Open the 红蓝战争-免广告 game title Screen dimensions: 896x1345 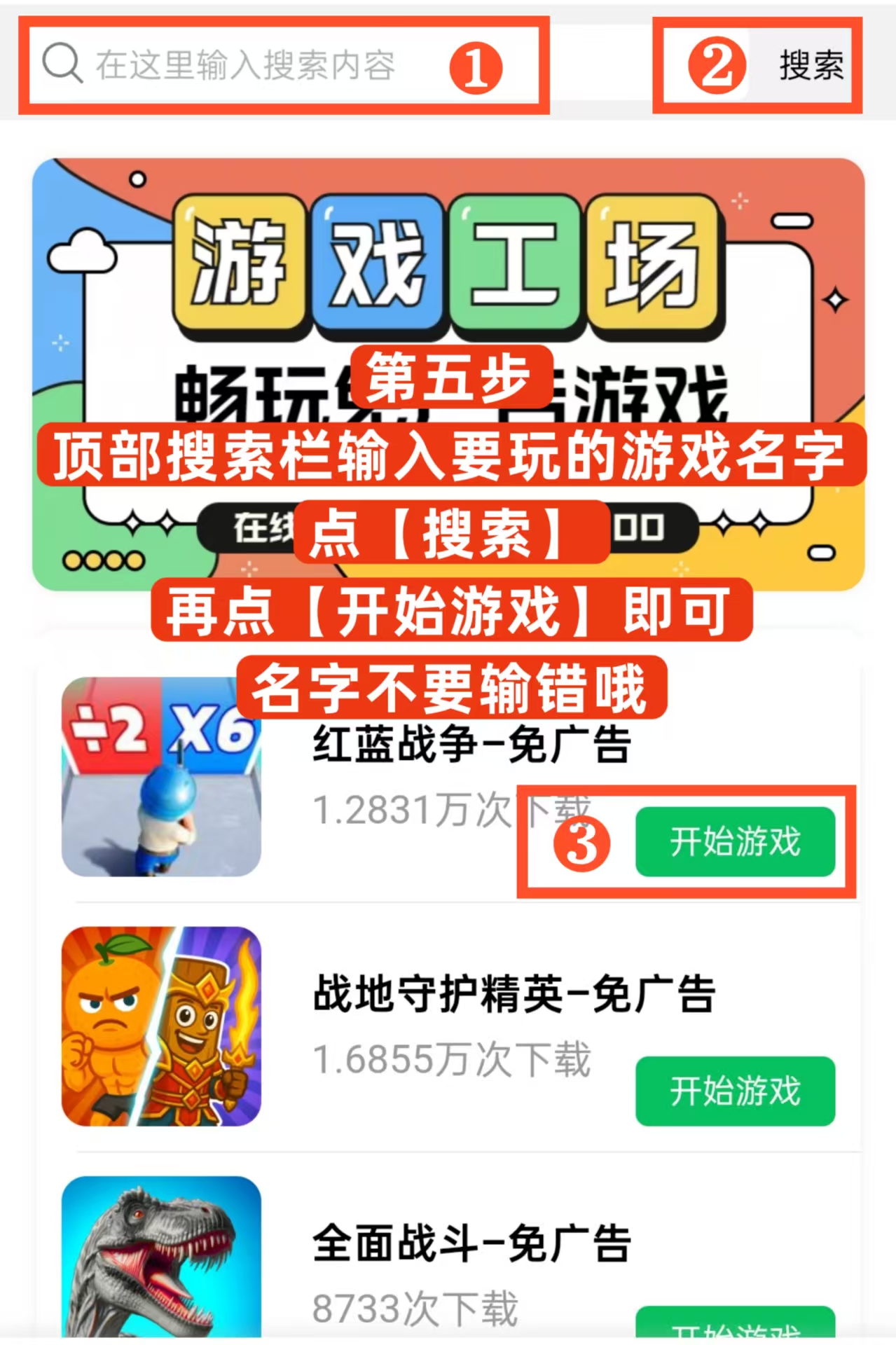[469, 745]
